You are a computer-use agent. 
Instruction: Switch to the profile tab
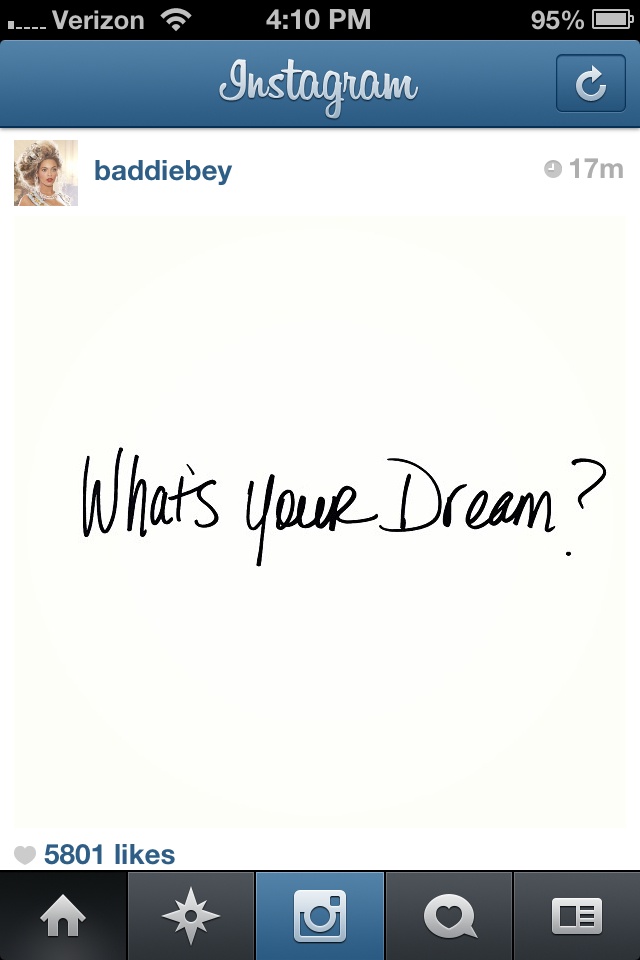(x=577, y=916)
